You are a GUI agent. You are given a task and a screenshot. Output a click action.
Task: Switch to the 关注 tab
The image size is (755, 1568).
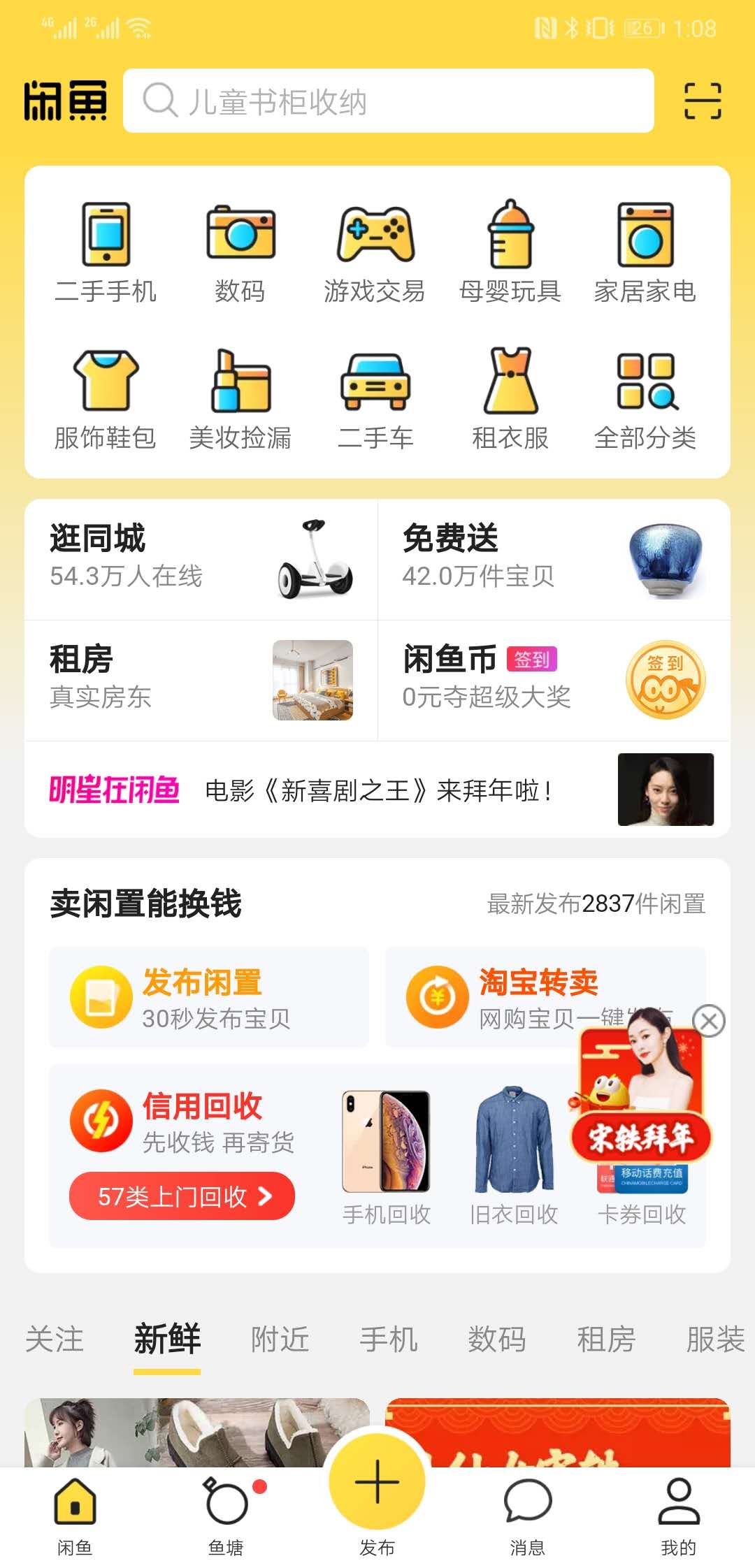(54, 1339)
